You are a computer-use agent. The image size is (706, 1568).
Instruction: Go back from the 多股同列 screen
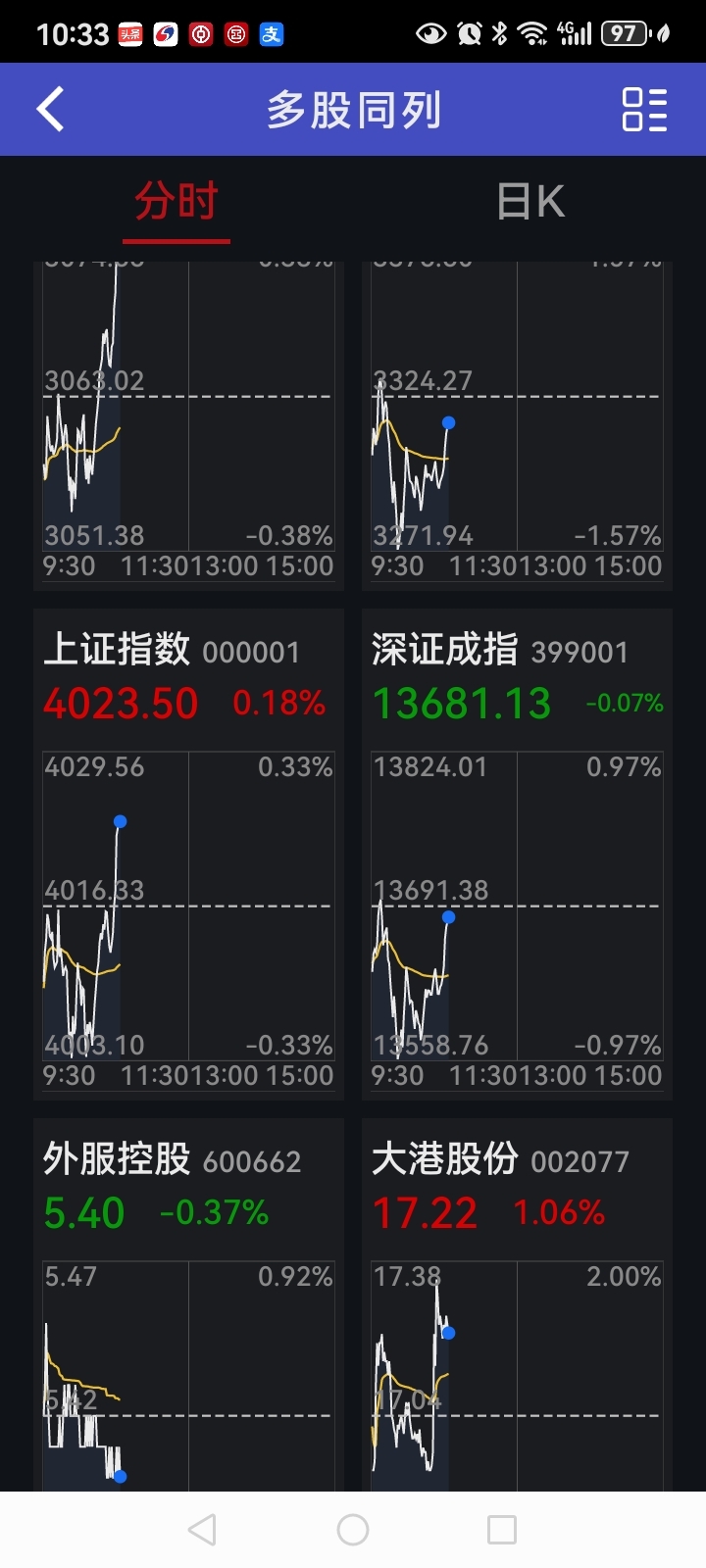[51, 109]
